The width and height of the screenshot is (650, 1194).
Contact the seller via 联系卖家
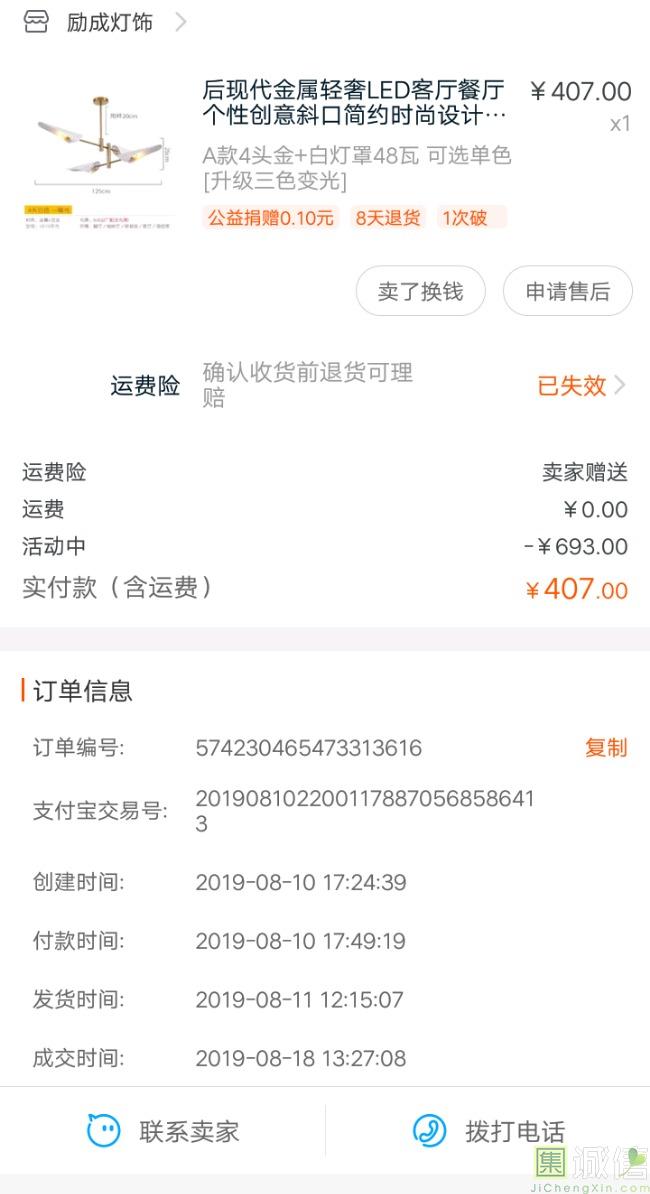point(163,1131)
